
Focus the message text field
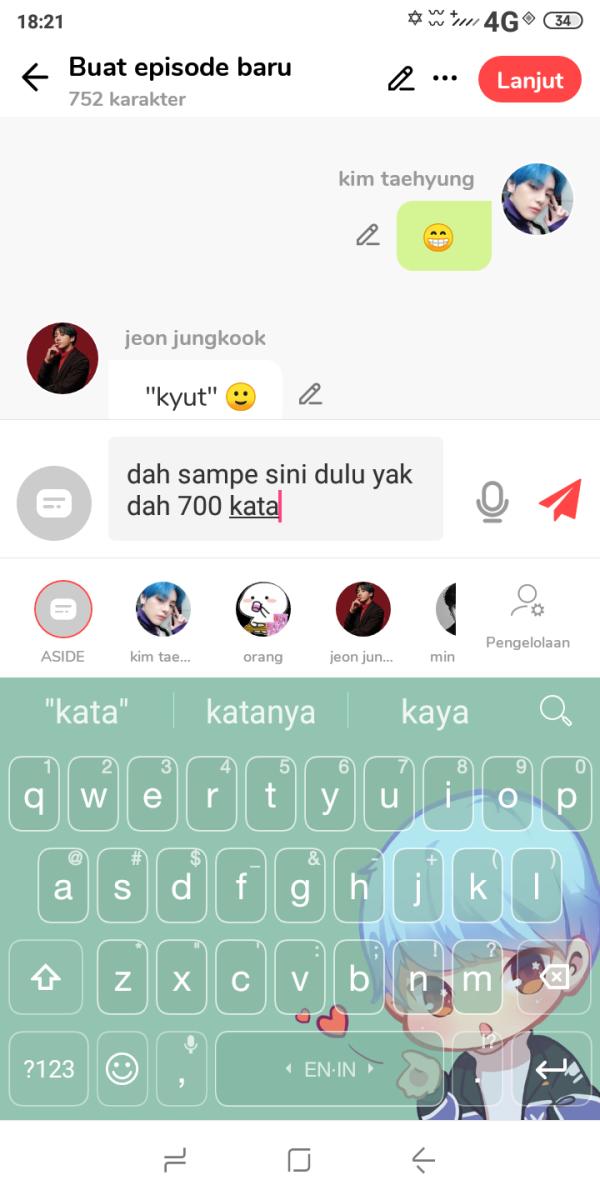275,489
